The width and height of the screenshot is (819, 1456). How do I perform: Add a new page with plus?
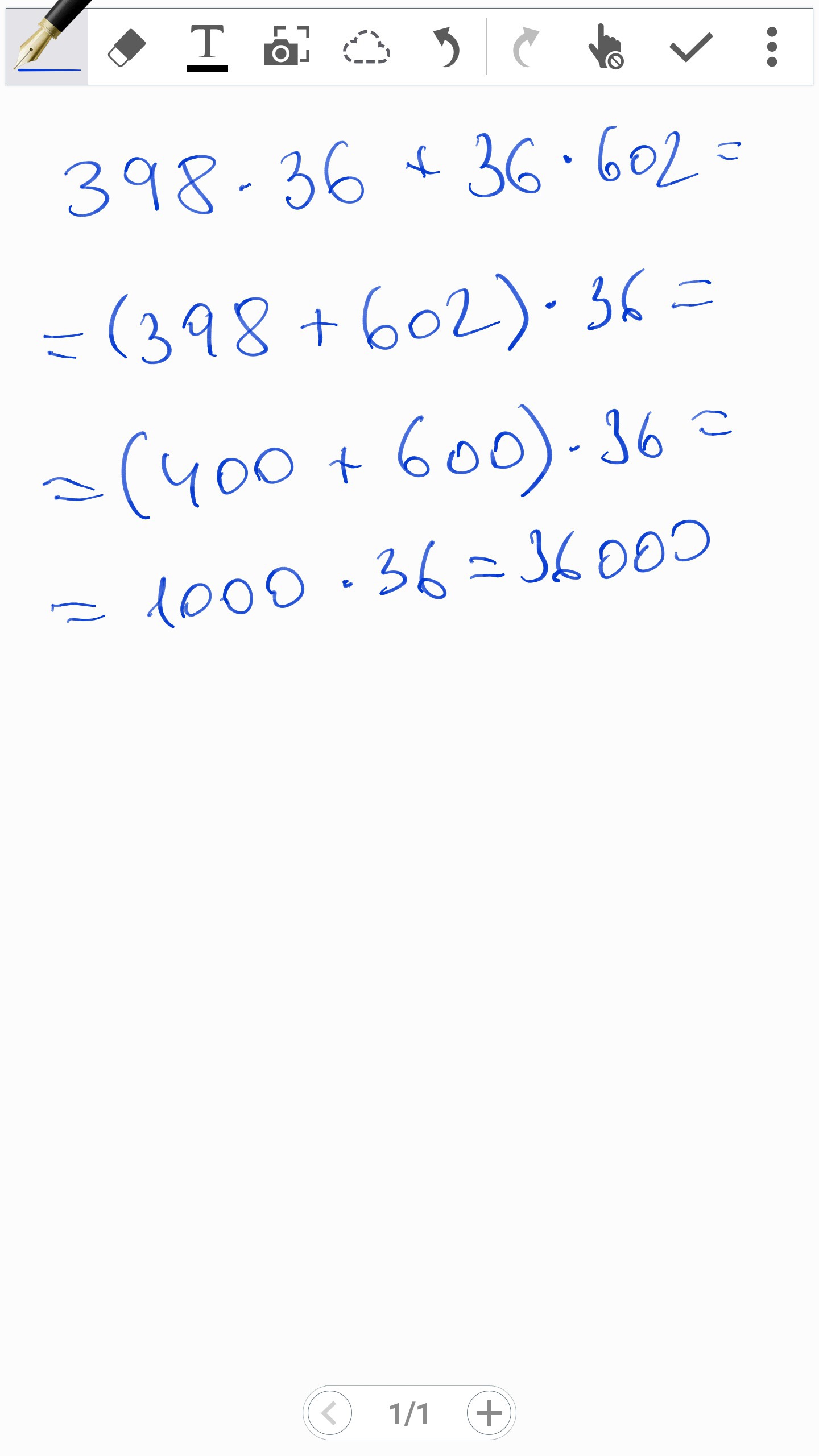click(x=489, y=1413)
